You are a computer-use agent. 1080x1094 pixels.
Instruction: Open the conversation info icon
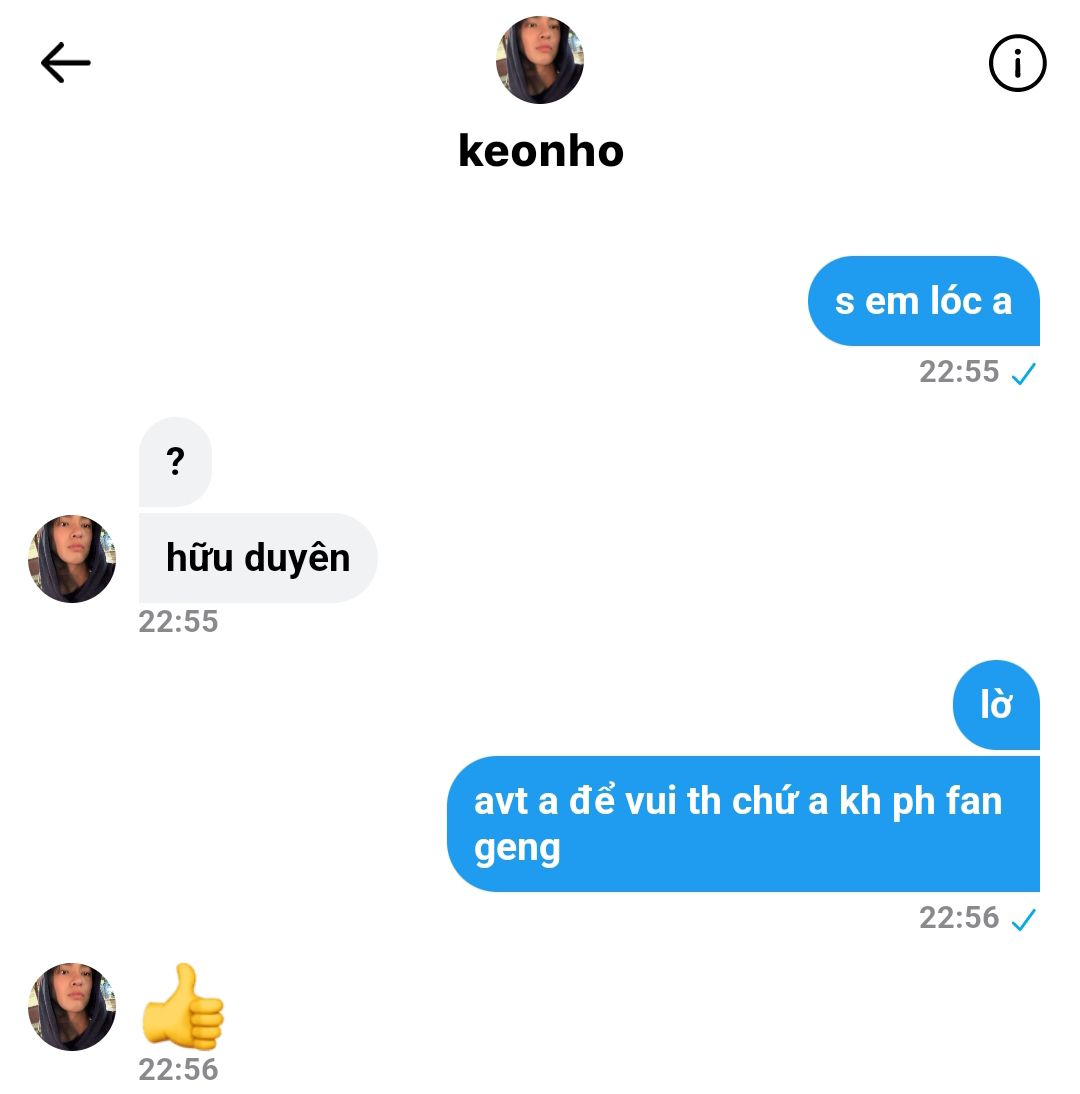(1017, 64)
